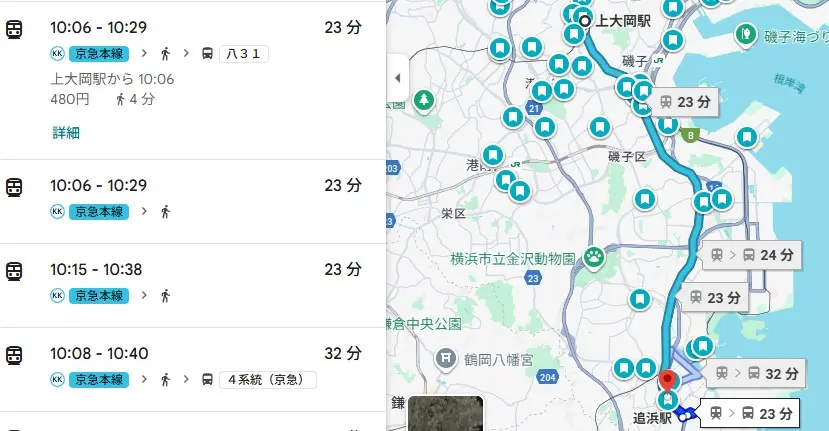Image resolution: width=829 pixels, height=431 pixels.
Task: Open 鶴岡八幡宮 place marker
Action: click(x=447, y=358)
